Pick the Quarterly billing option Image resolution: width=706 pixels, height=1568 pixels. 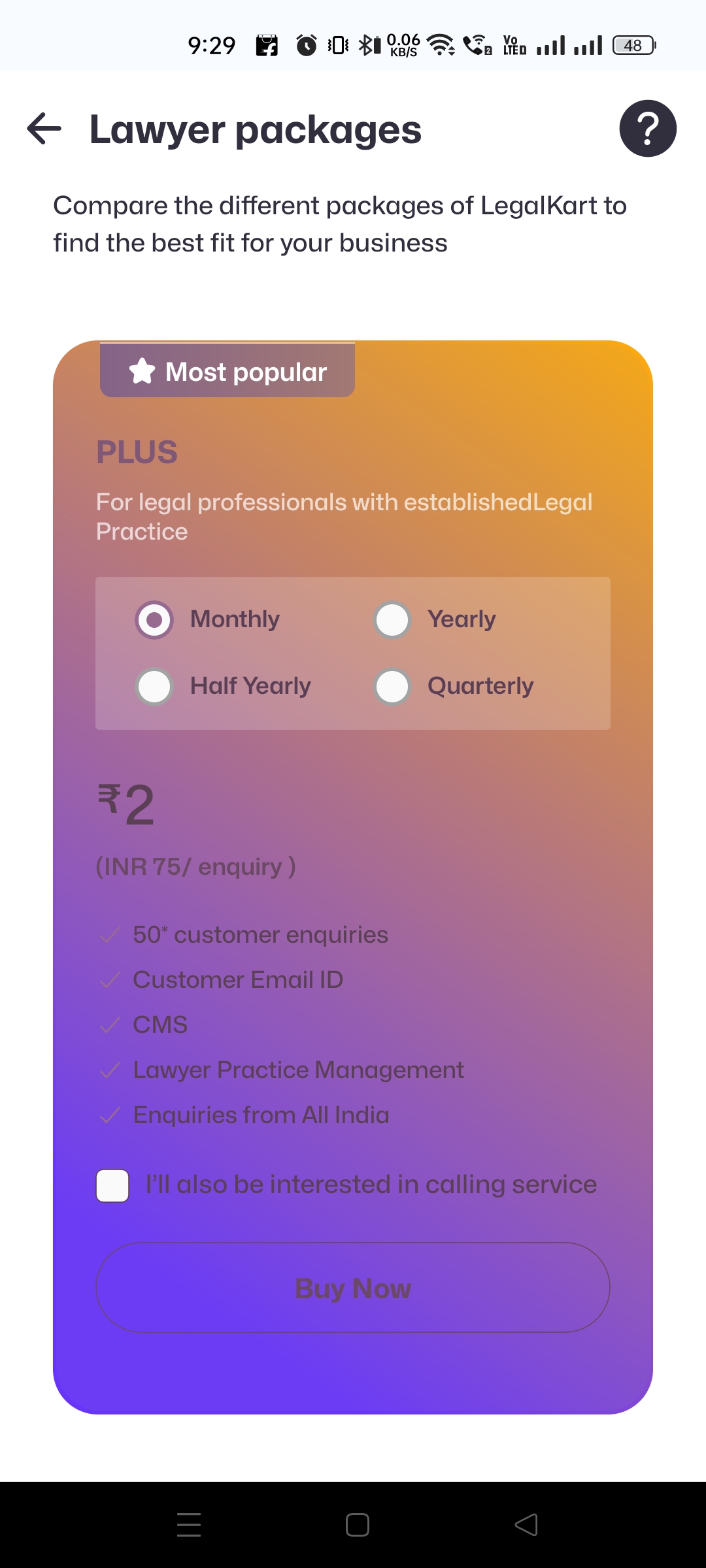point(392,687)
